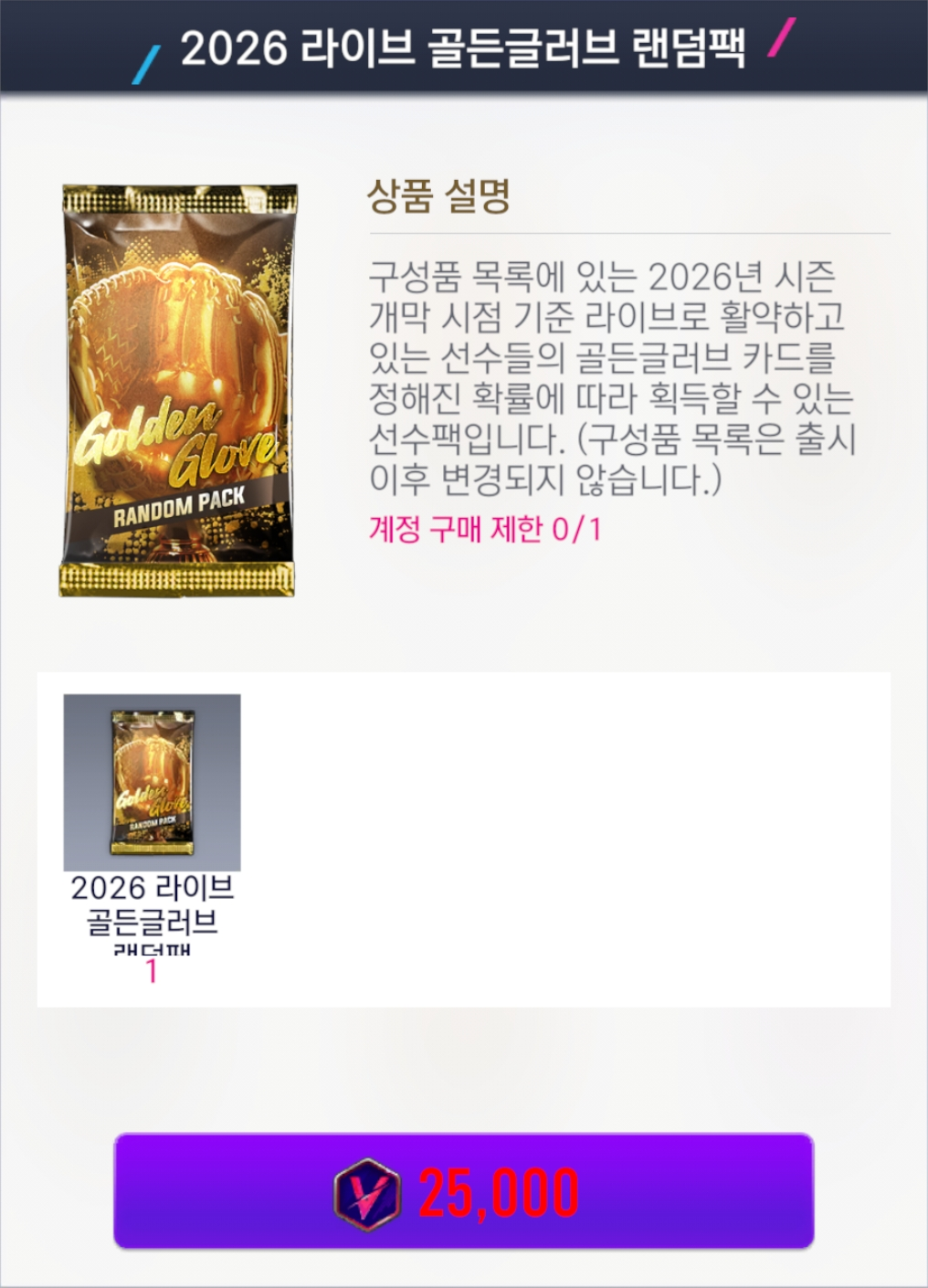Open the 2026 라이브 골든글러브 랜덤팩 item tile

pos(152,783)
